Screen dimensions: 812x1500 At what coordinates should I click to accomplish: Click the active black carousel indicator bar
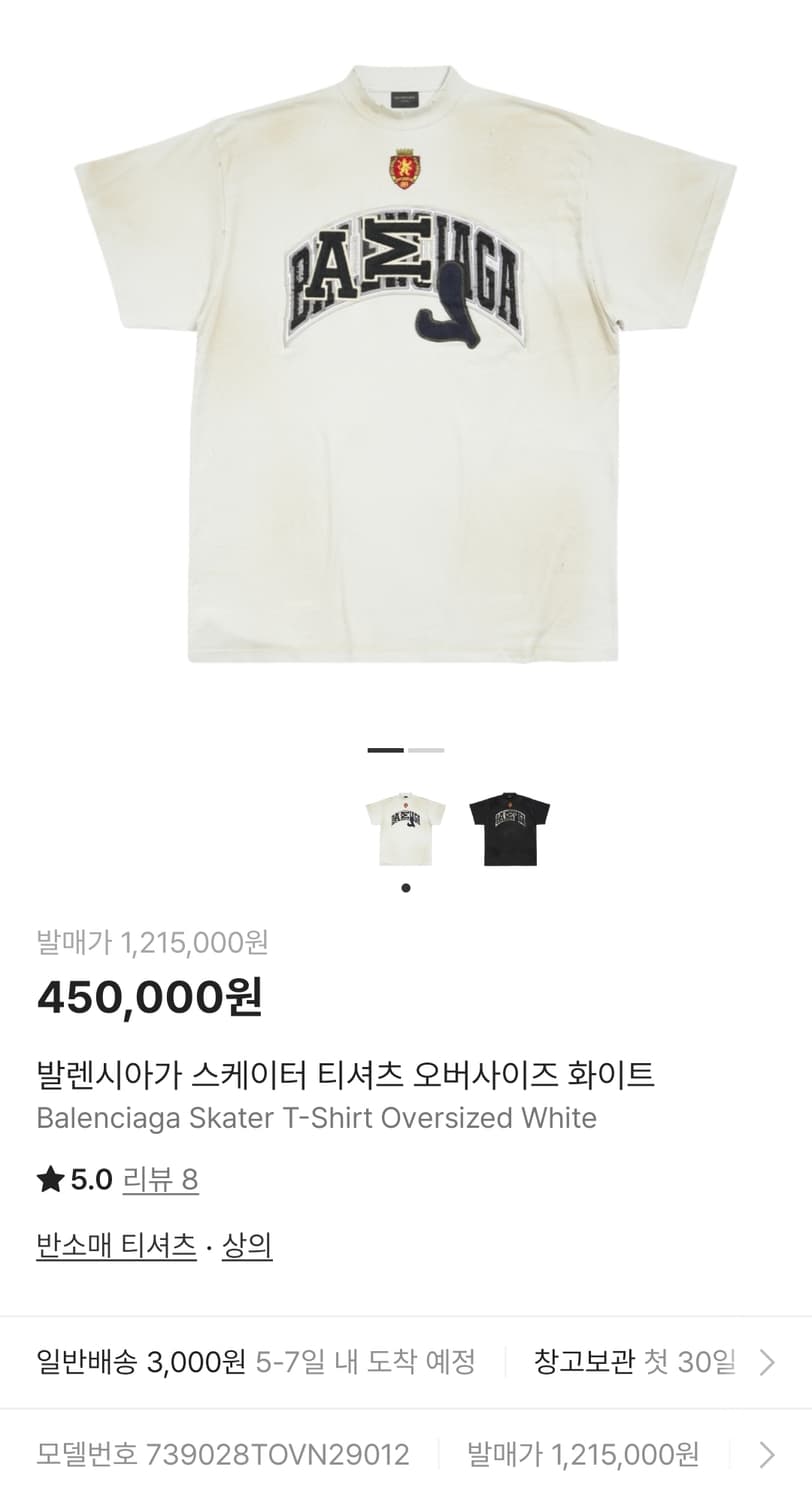point(385,748)
